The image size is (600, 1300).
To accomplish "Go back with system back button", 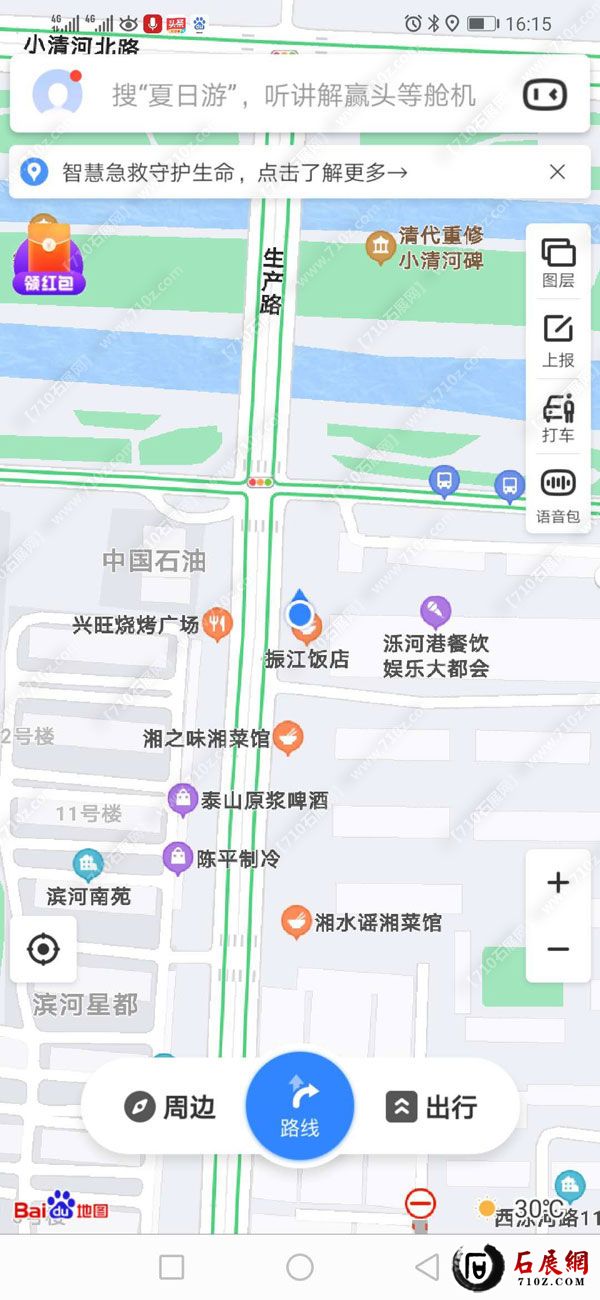I will point(427,1267).
